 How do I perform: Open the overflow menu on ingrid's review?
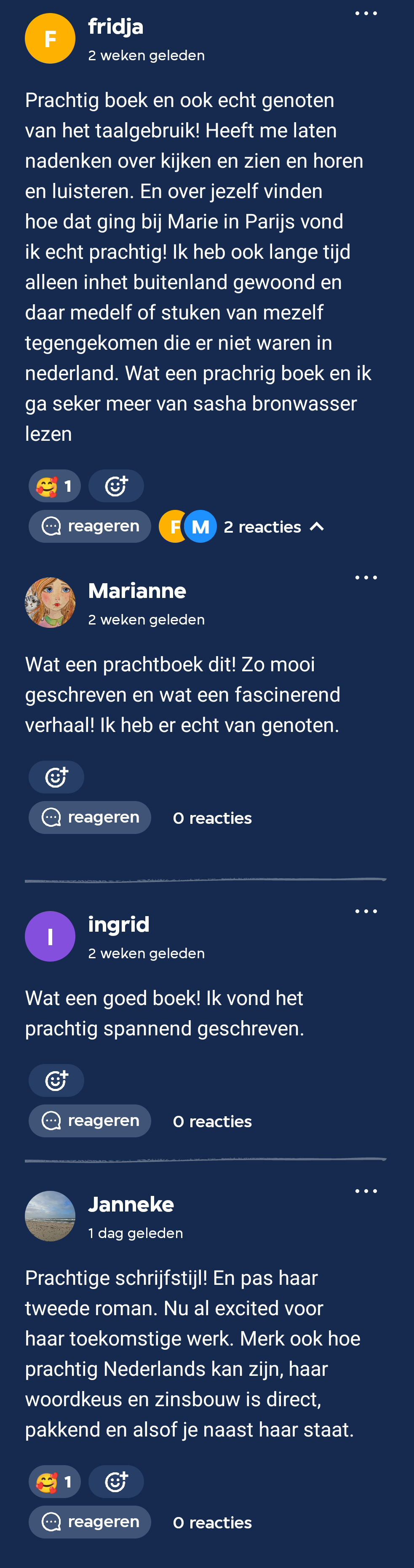pyautogui.click(x=366, y=911)
